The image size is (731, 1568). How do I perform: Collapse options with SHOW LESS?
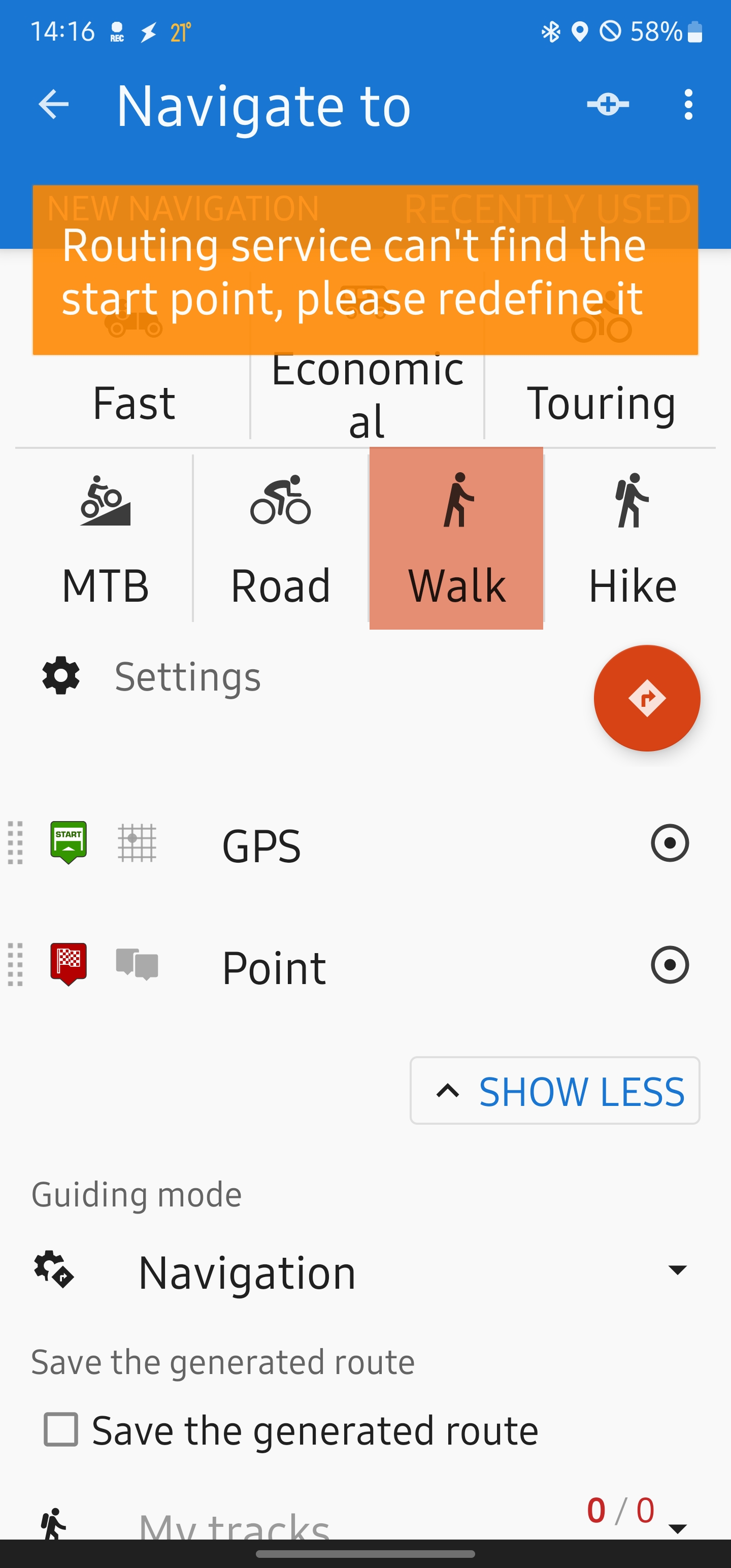click(x=554, y=1090)
